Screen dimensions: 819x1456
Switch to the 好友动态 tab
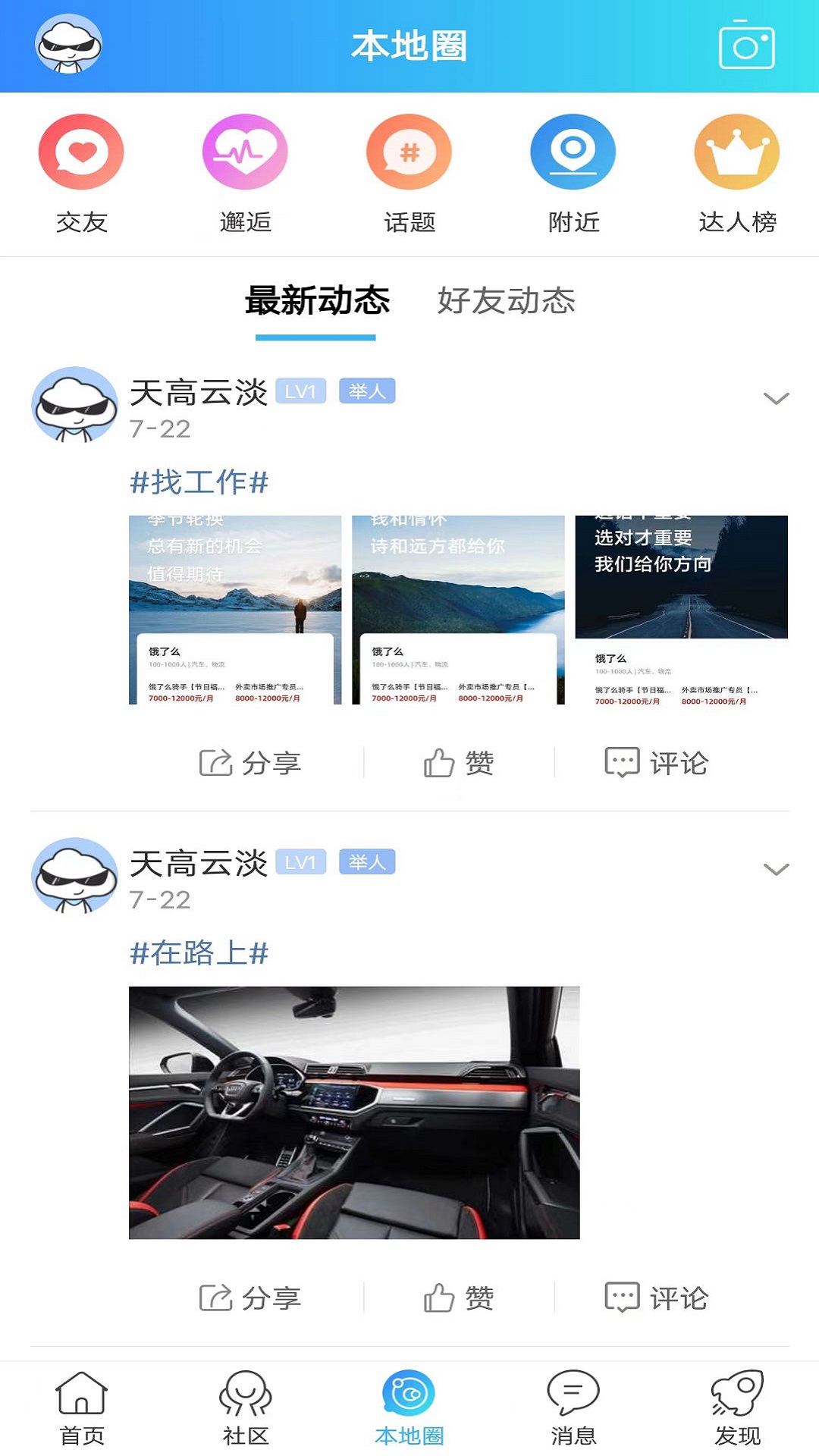506,301
